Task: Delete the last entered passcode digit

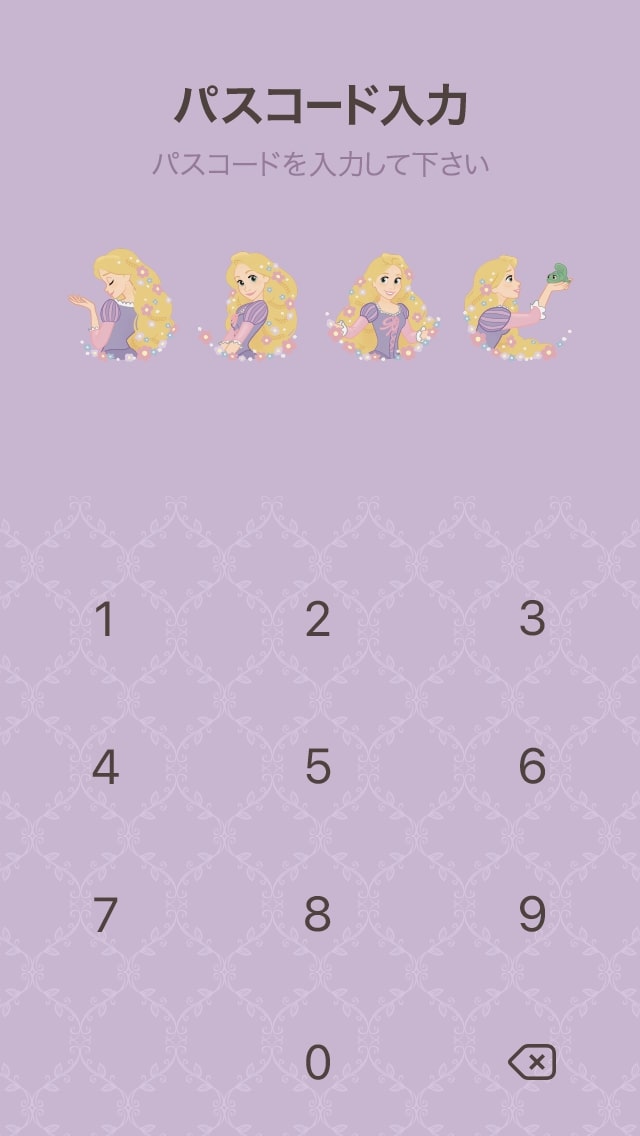Action: point(532,1062)
